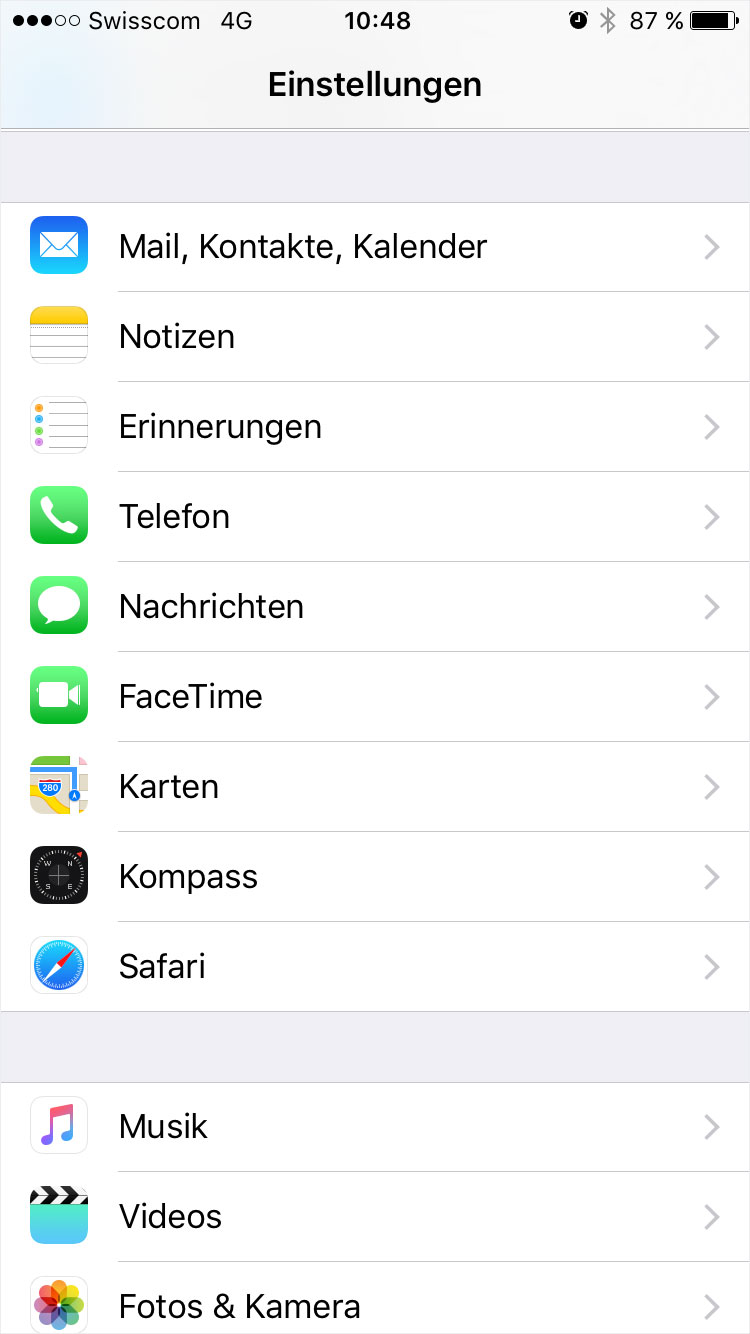The image size is (750, 1334).
Task: Open Telefon settings
Action: point(375,517)
